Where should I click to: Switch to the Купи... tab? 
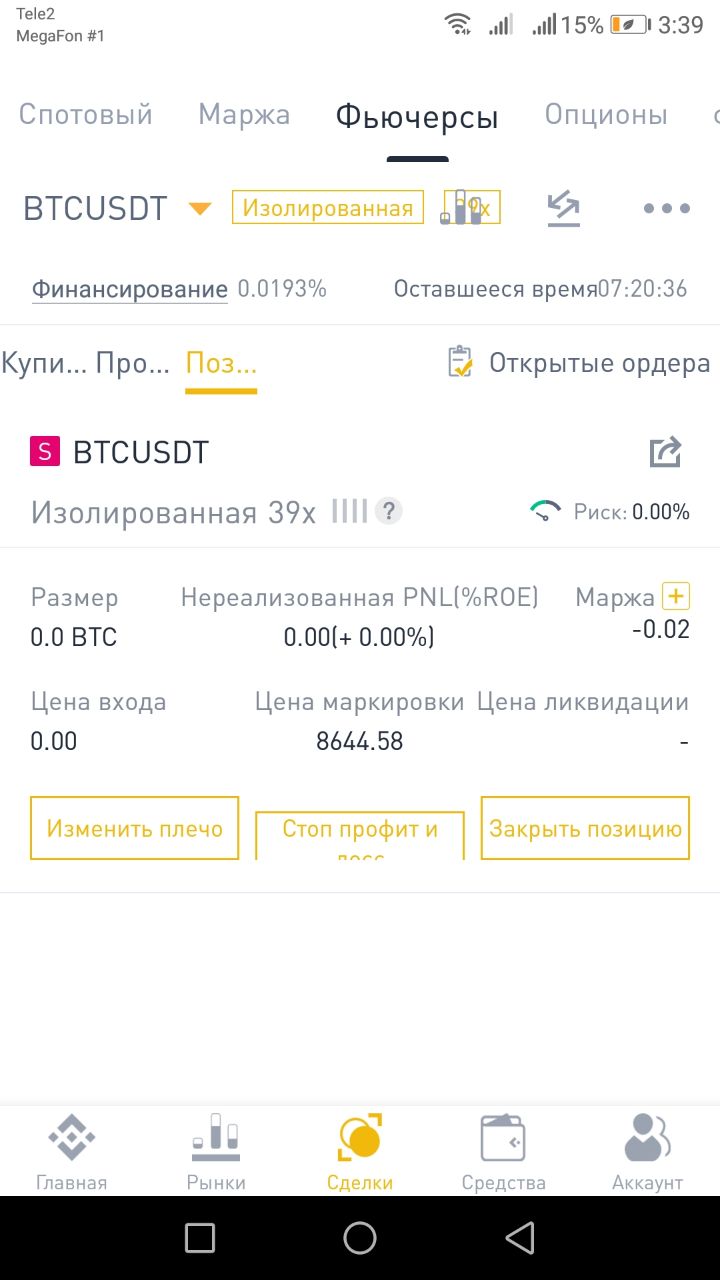44,363
